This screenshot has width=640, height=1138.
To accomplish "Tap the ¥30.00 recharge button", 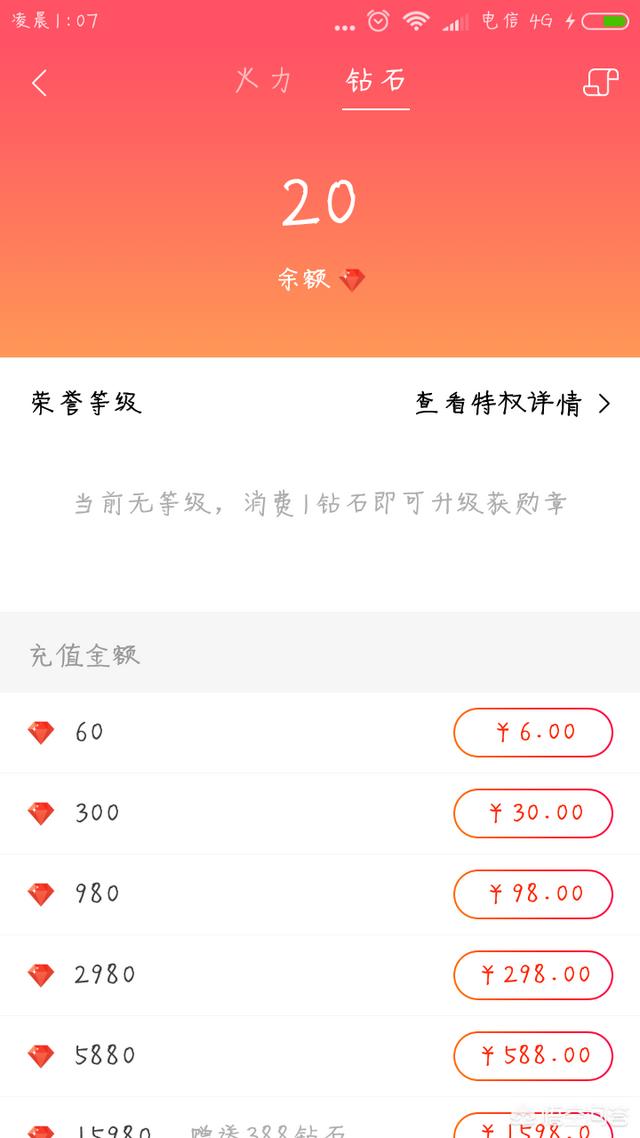I will point(533,813).
